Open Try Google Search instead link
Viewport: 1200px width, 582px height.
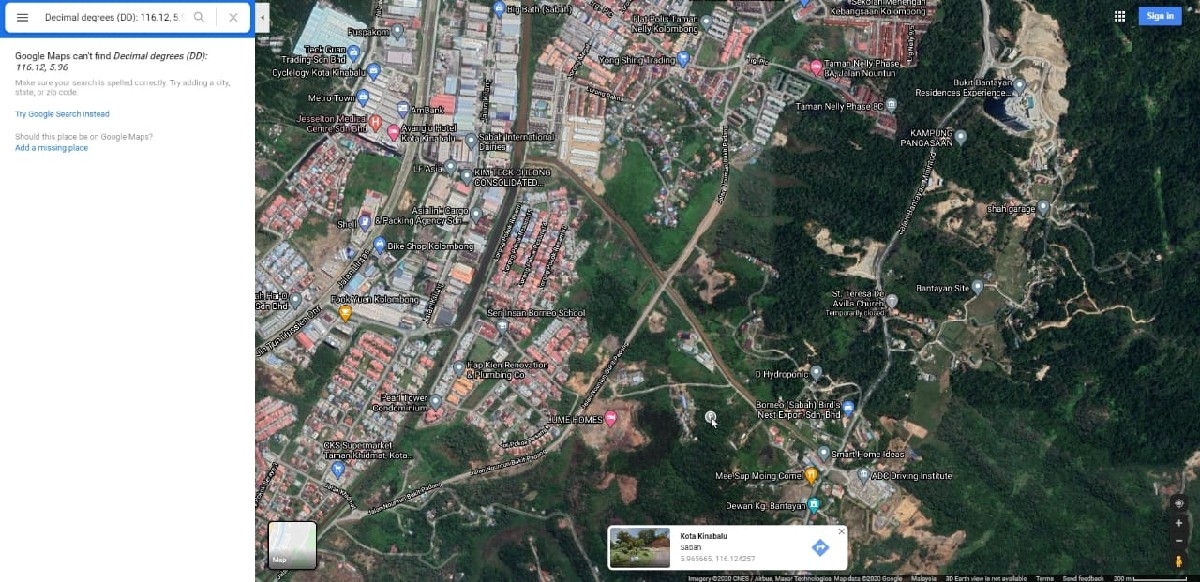[62, 114]
